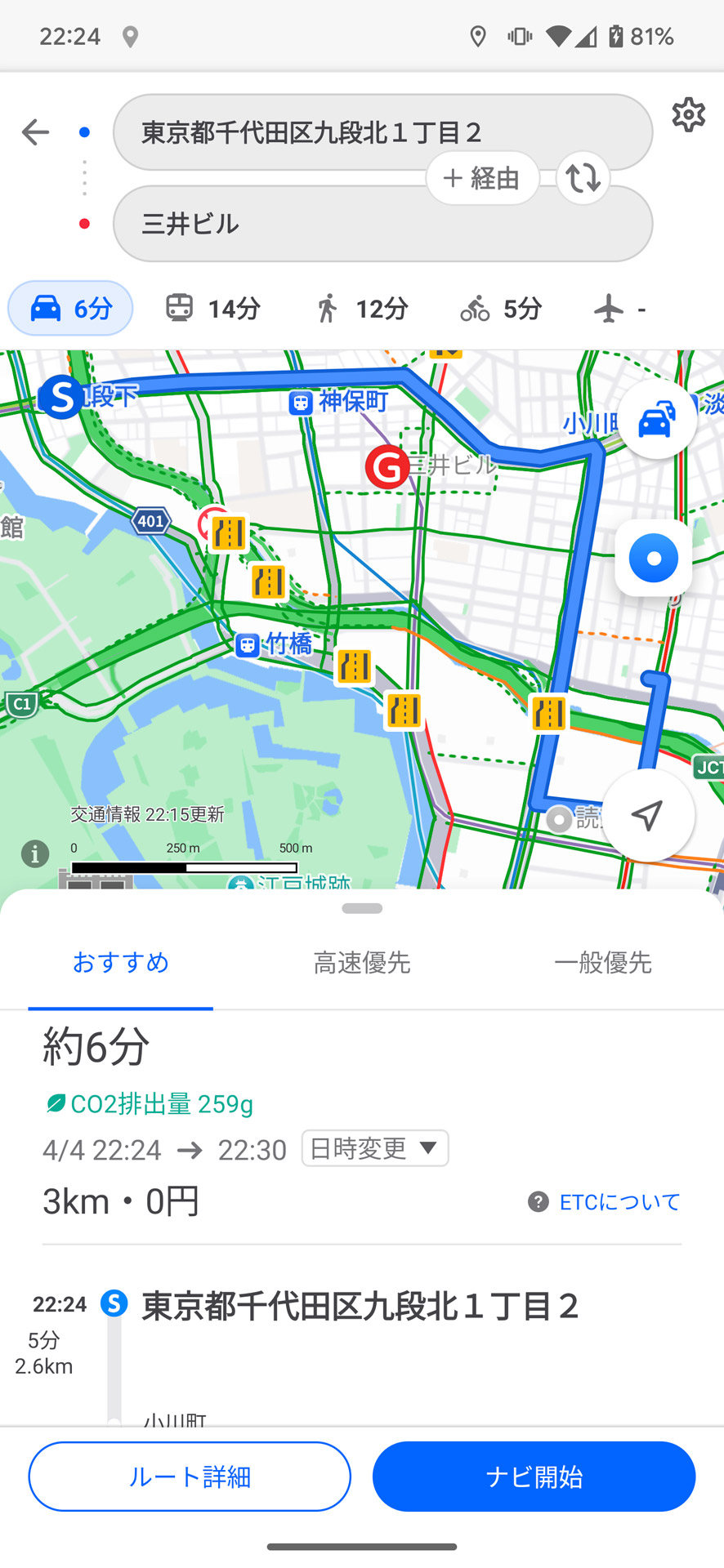Switch to 高速優先 route tab
724x1568 pixels.
[361, 963]
